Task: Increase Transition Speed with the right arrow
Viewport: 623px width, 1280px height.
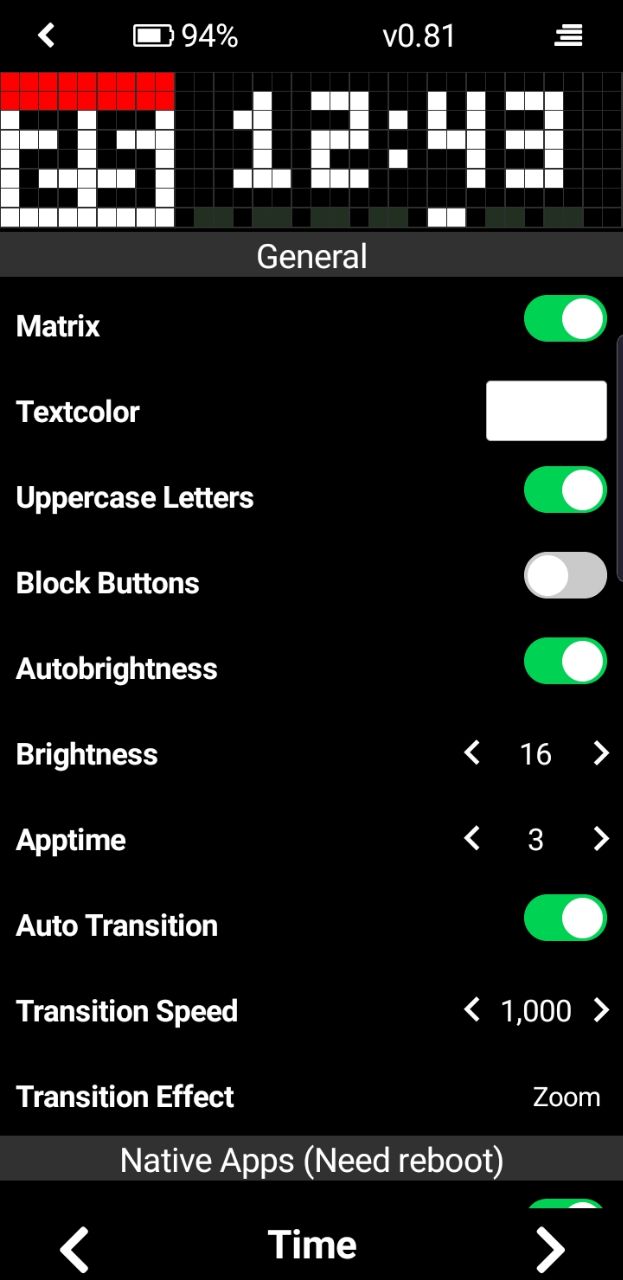Action: click(x=601, y=1010)
